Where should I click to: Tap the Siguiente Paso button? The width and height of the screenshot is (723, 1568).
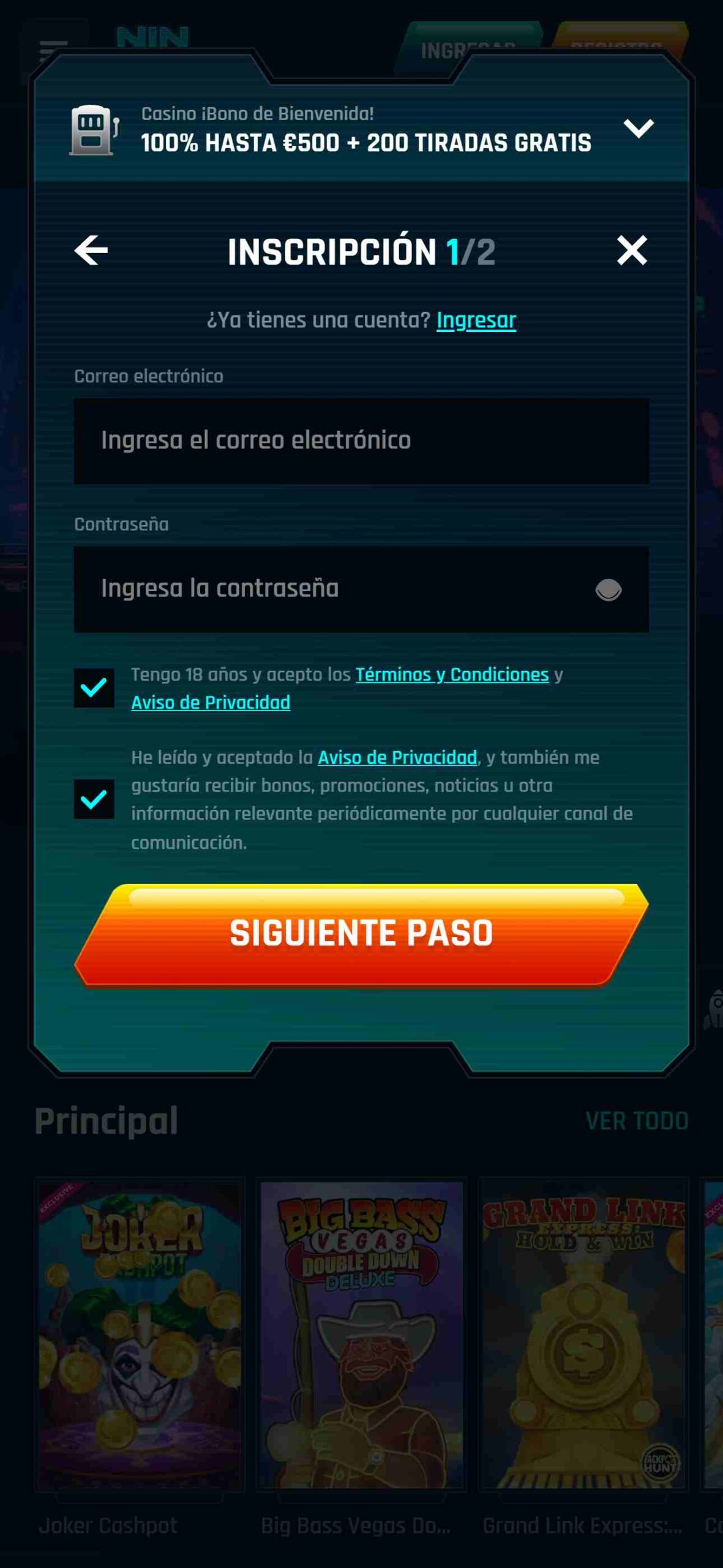[x=361, y=934]
